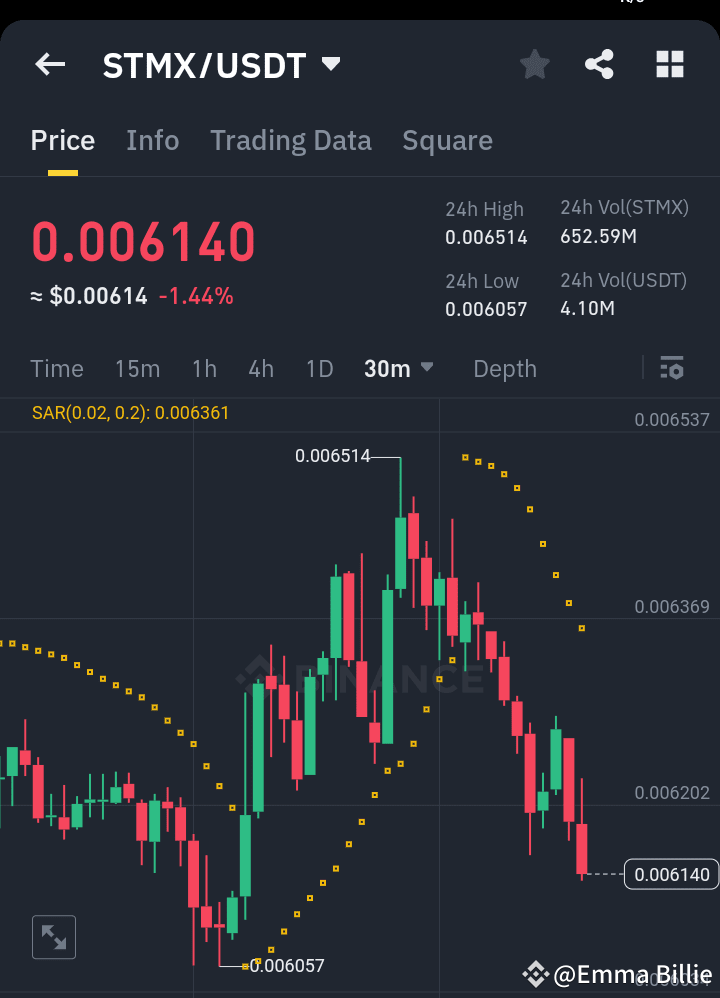Tap the star to favorite STMX/USDT
The width and height of the screenshot is (720, 998).
point(534,64)
